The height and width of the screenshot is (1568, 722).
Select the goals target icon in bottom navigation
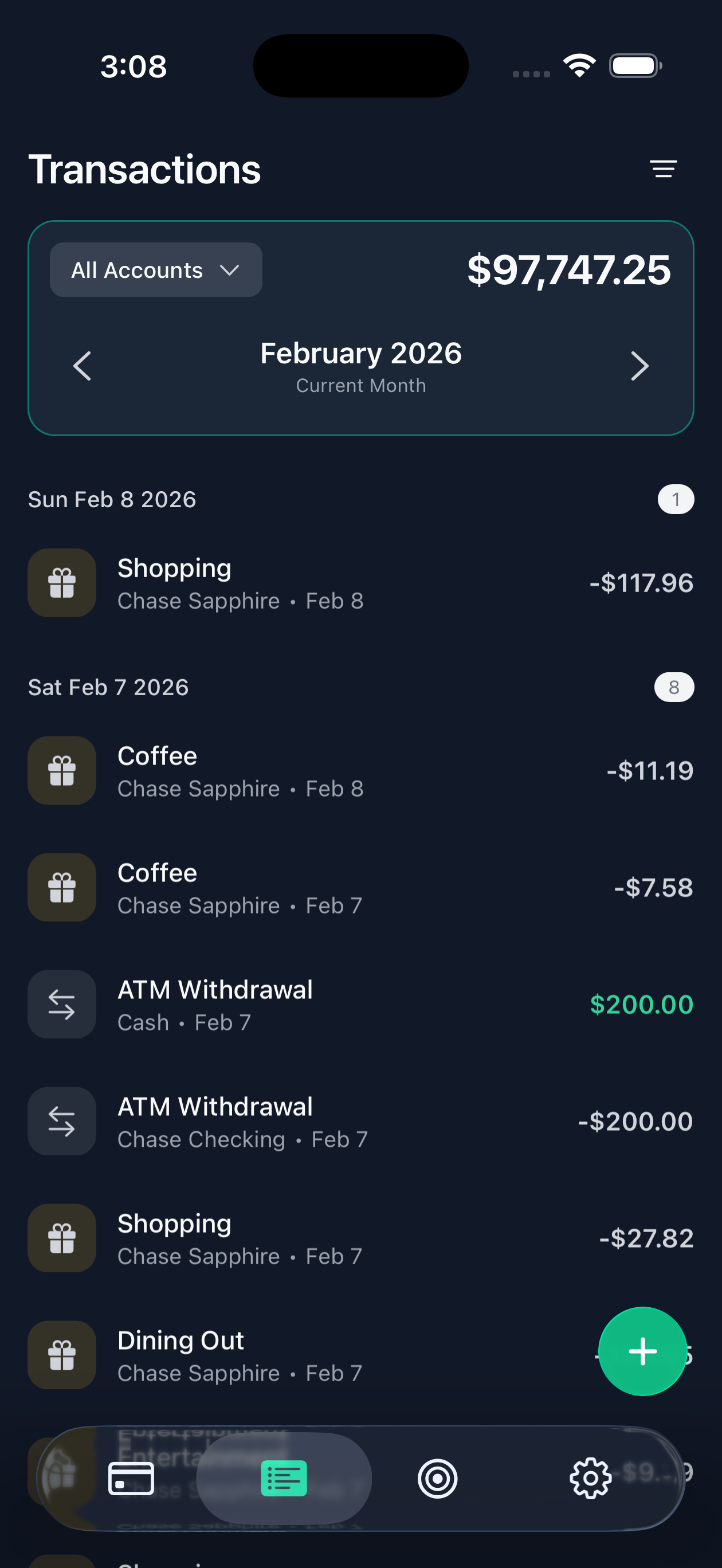(438, 1478)
